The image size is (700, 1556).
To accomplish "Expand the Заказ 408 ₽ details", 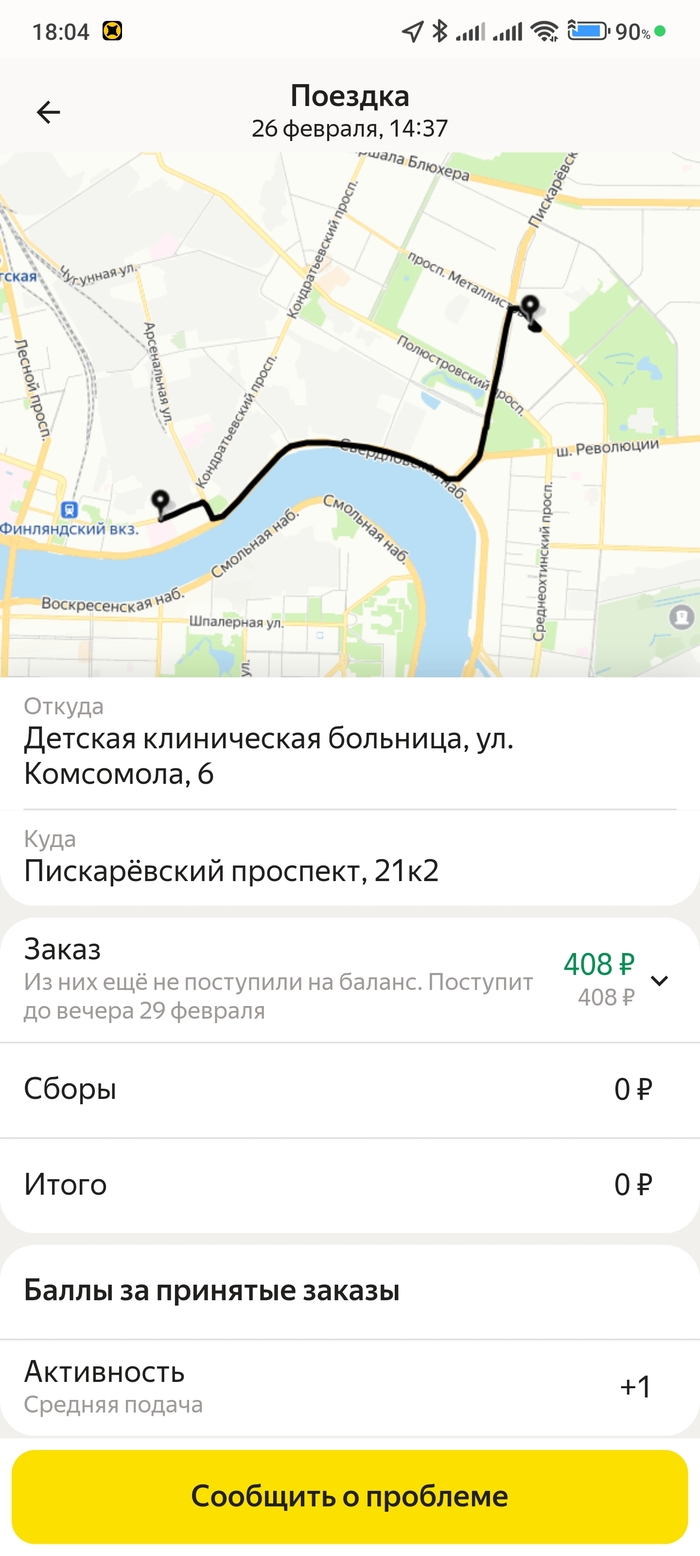I will (659, 980).
